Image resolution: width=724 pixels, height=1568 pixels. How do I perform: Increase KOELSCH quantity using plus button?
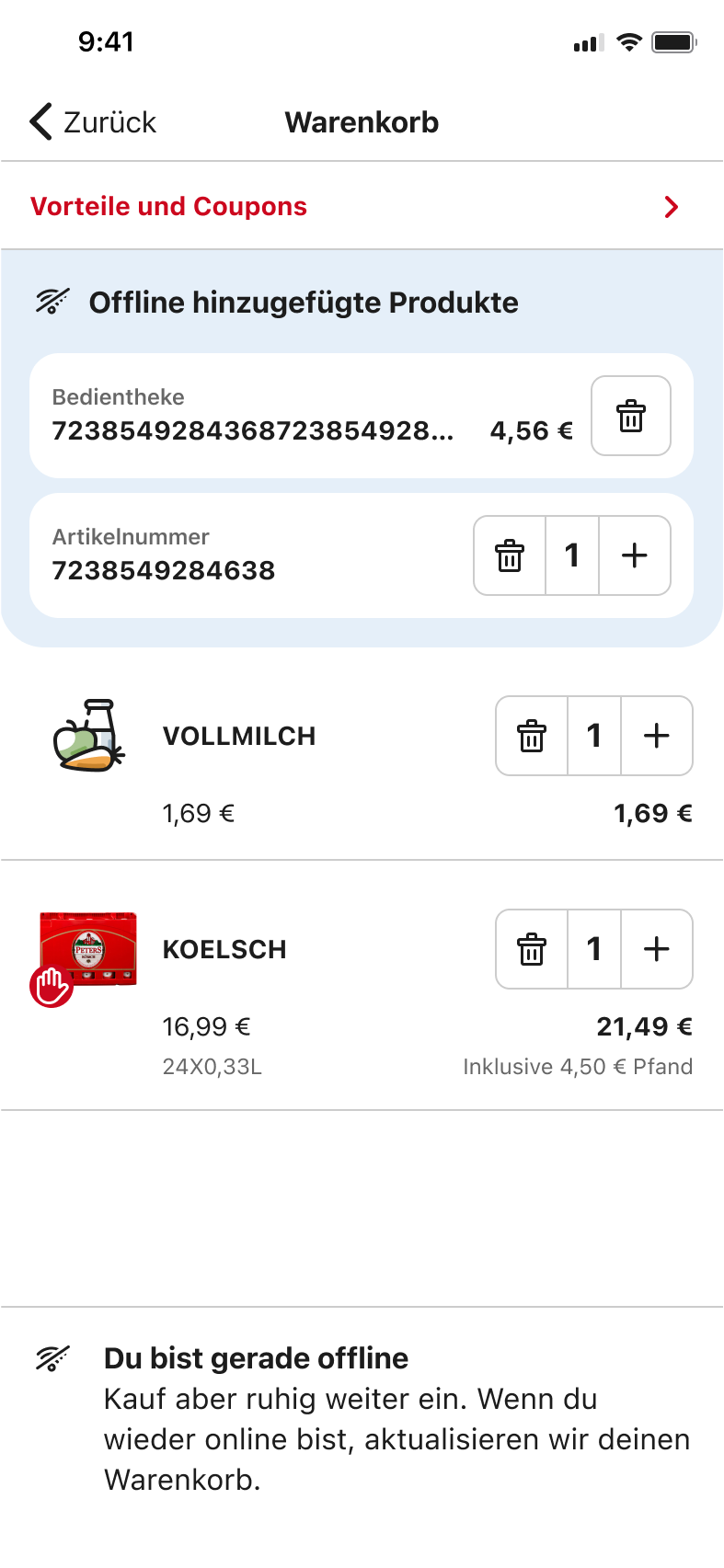coord(656,949)
